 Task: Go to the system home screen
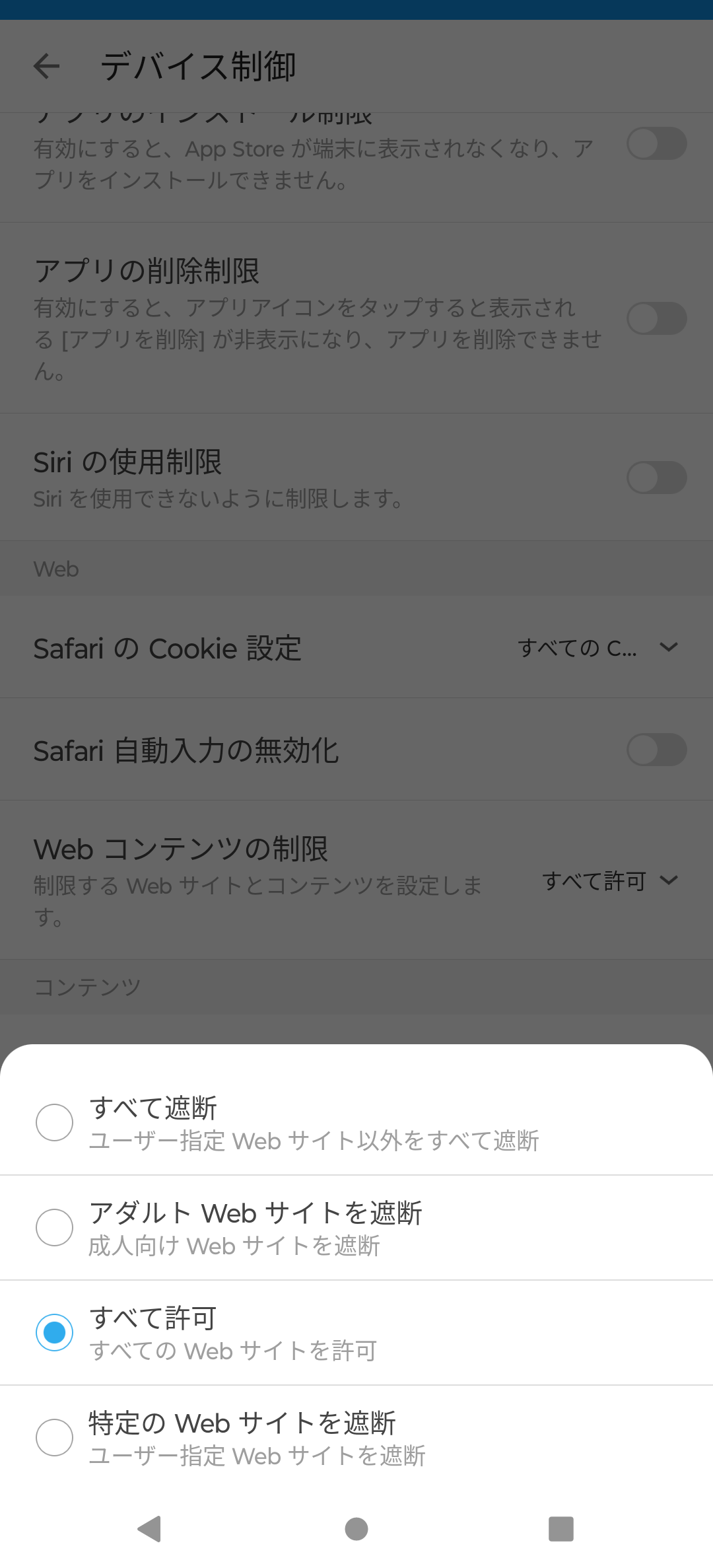[x=356, y=1528]
